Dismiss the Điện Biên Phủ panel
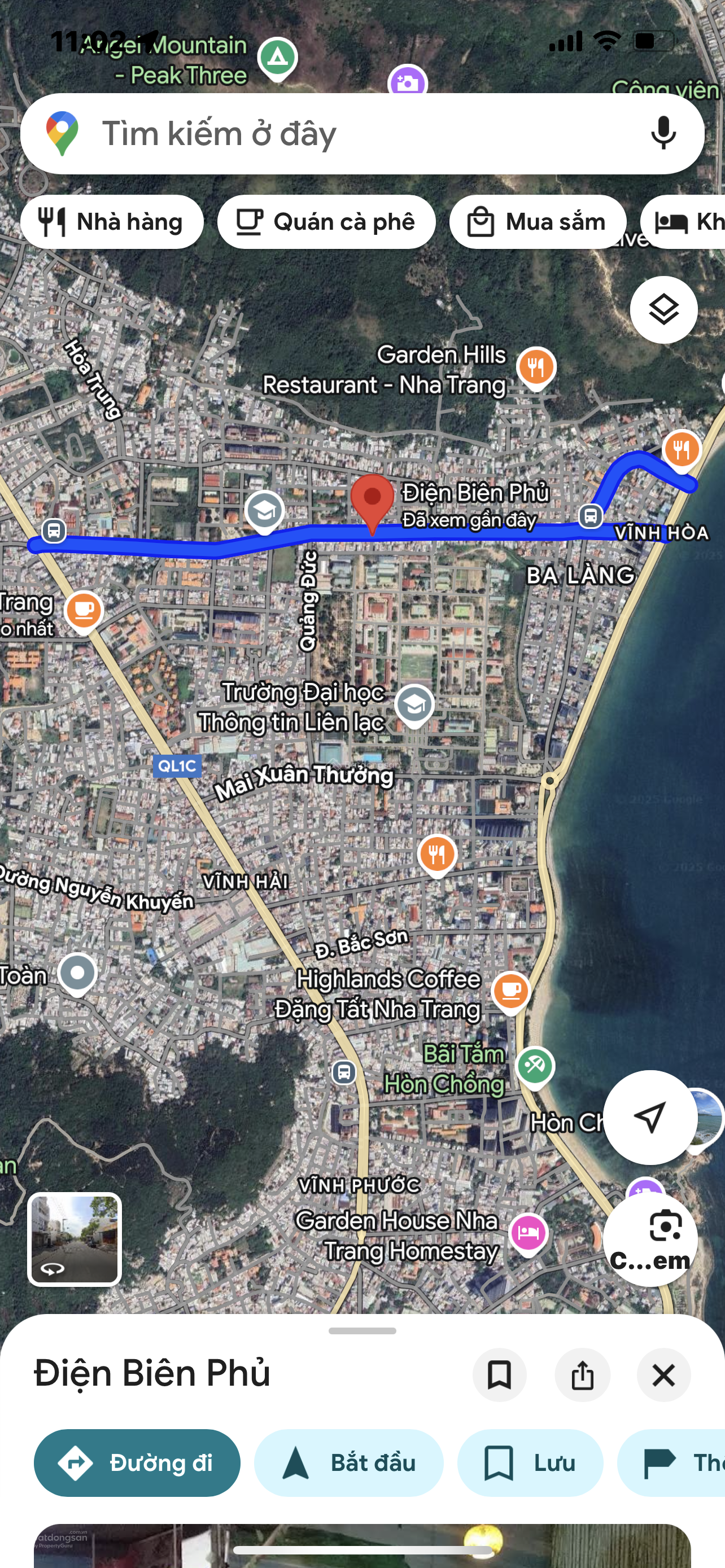725x1568 pixels. coord(663,1374)
